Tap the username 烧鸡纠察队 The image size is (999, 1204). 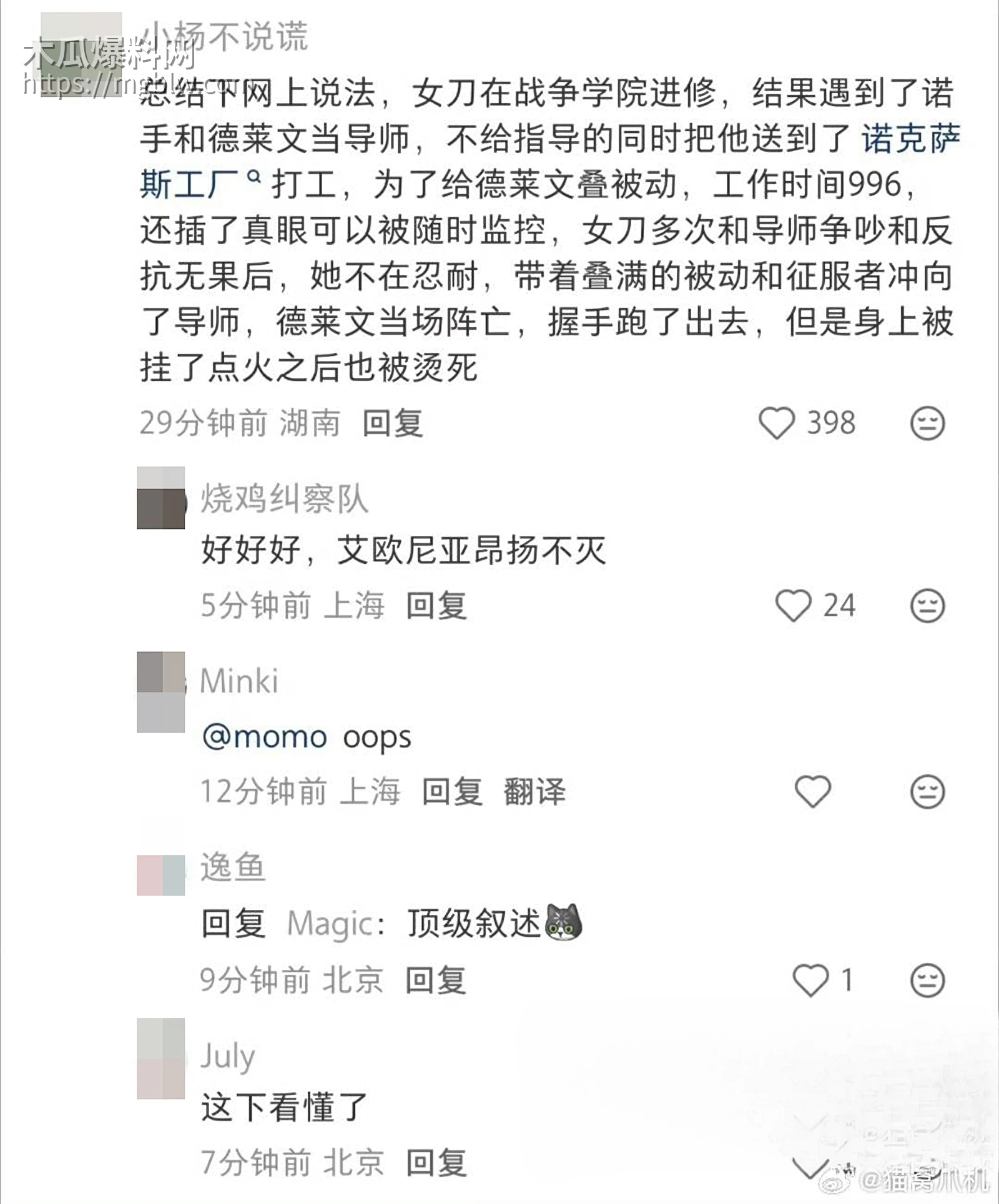point(284,500)
